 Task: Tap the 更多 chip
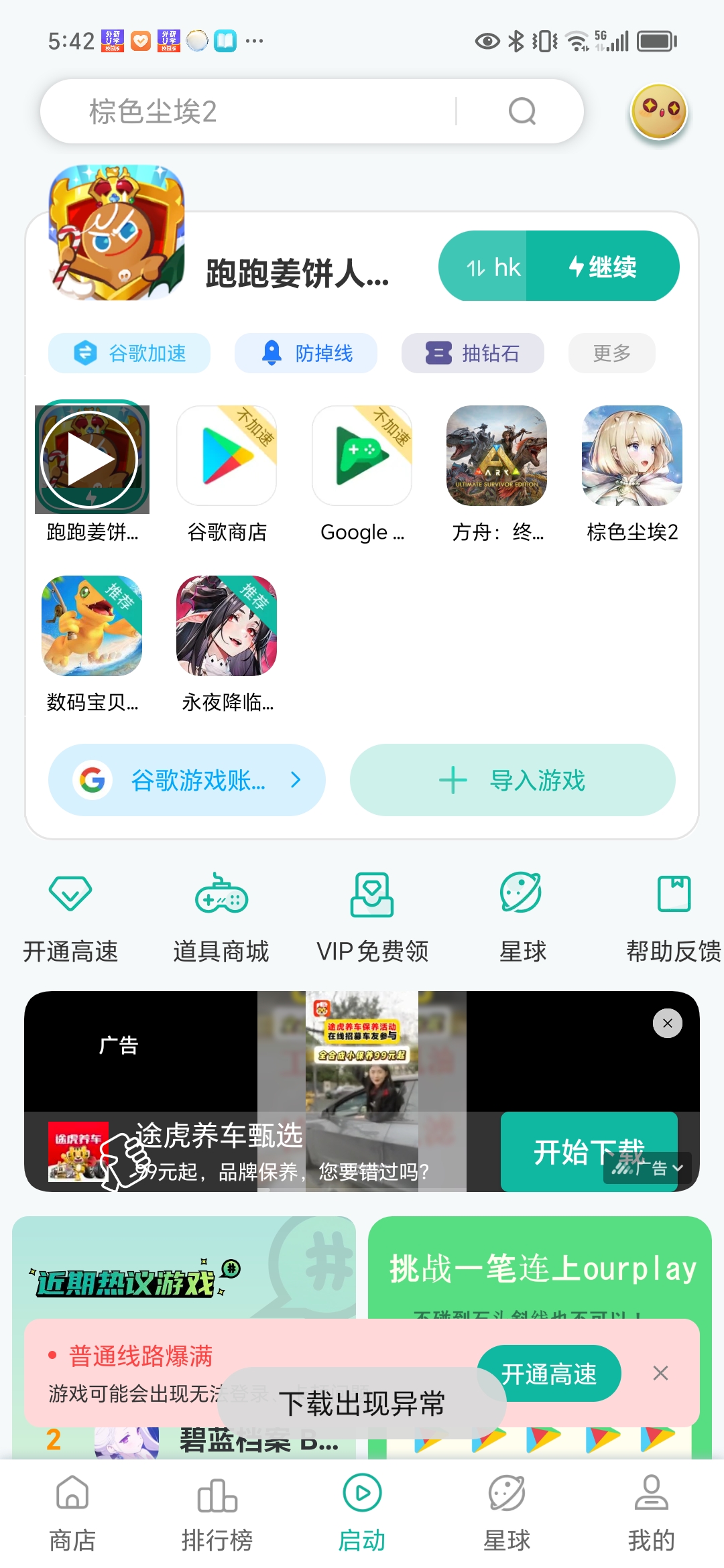pos(611,353)
